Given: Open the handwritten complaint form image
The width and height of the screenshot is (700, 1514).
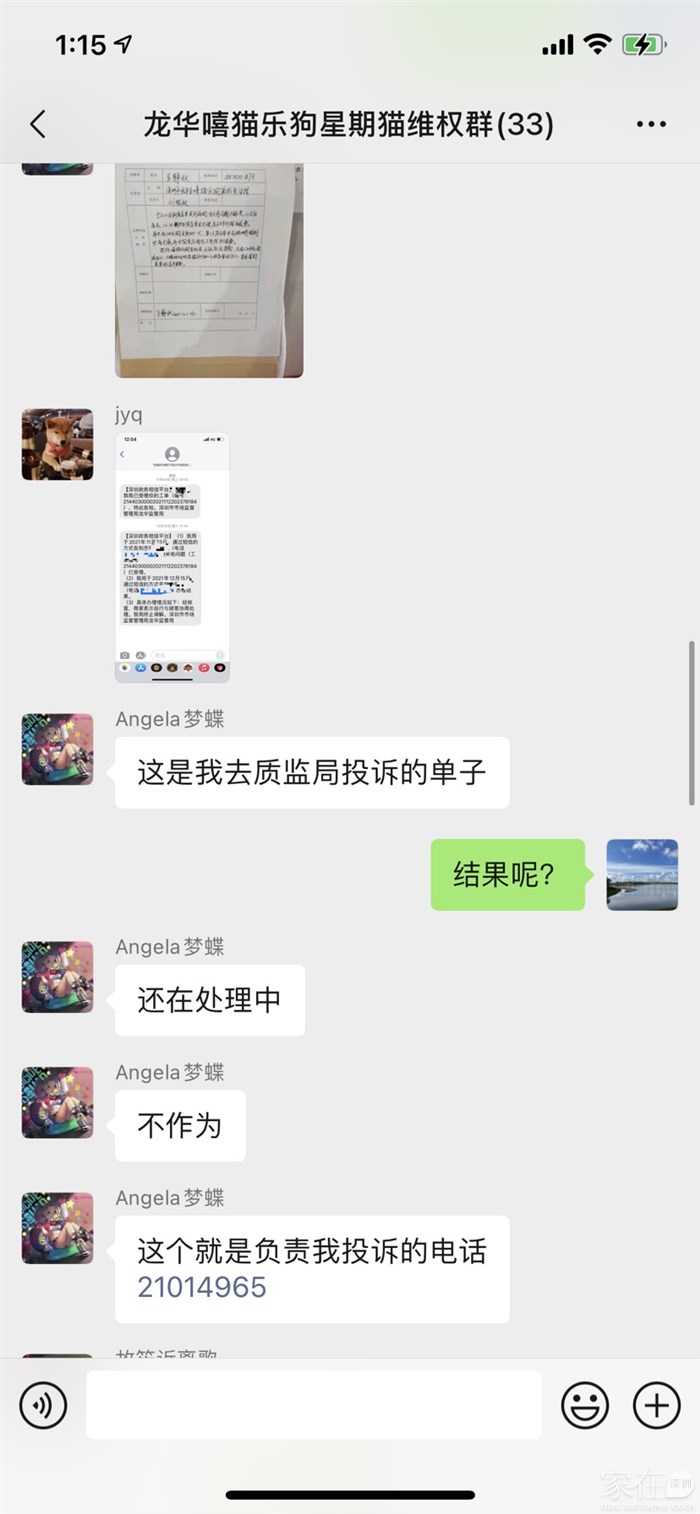Looking at the screenshot, I should pyautogui.click(x=209, y=270).
